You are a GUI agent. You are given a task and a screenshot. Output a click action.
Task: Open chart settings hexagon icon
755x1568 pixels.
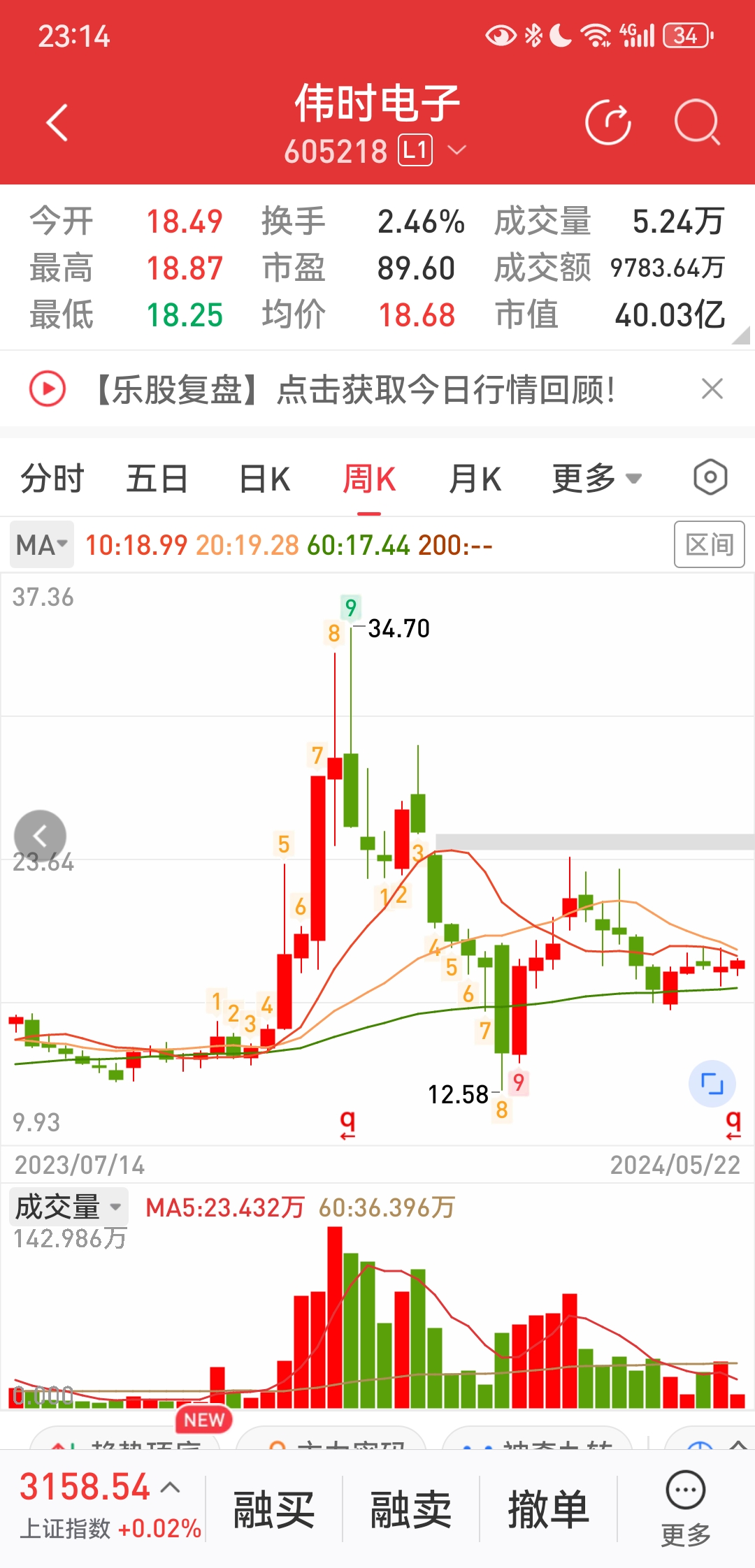(710, 478)
